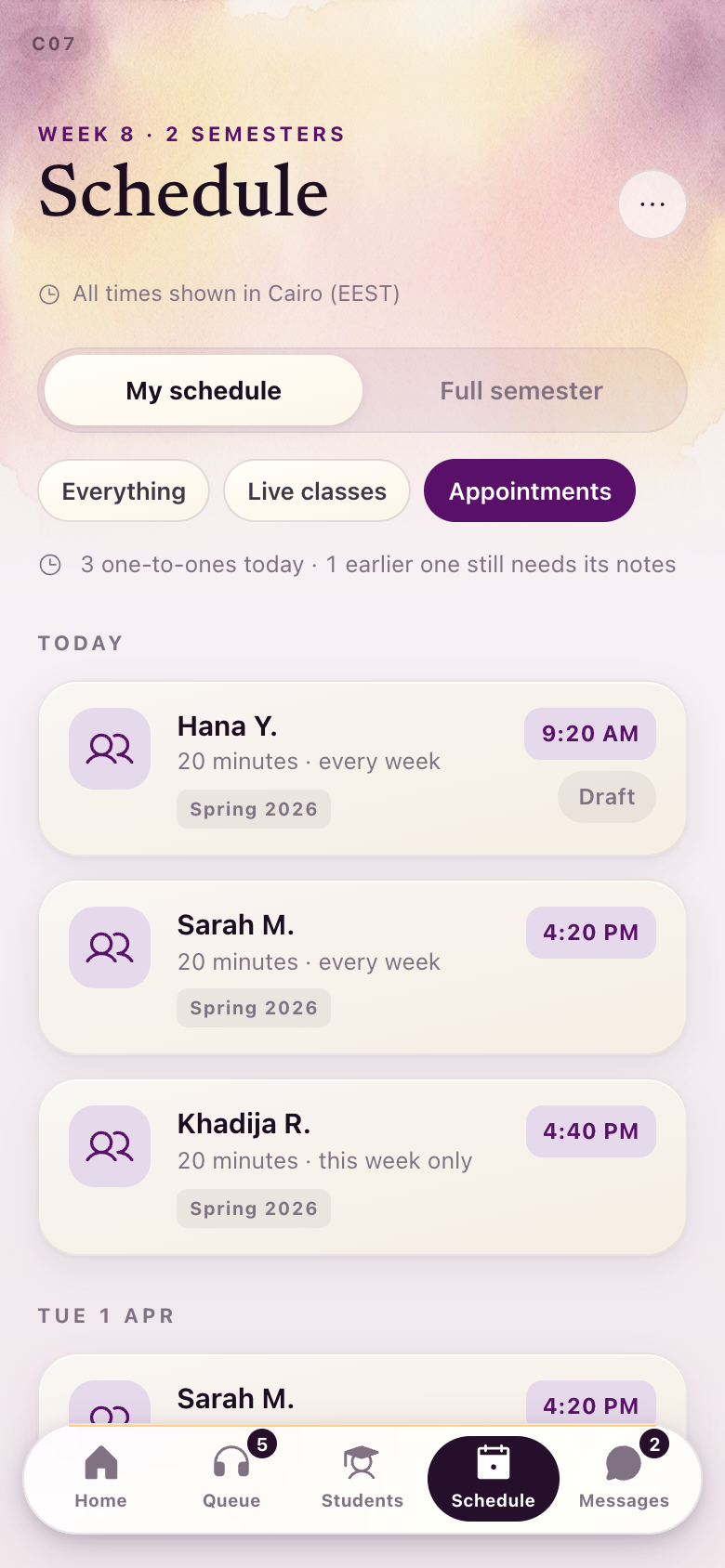Viewport: 725px width, 1568px height.
Task: Open the Queue tab
Action: (232, 1478)
